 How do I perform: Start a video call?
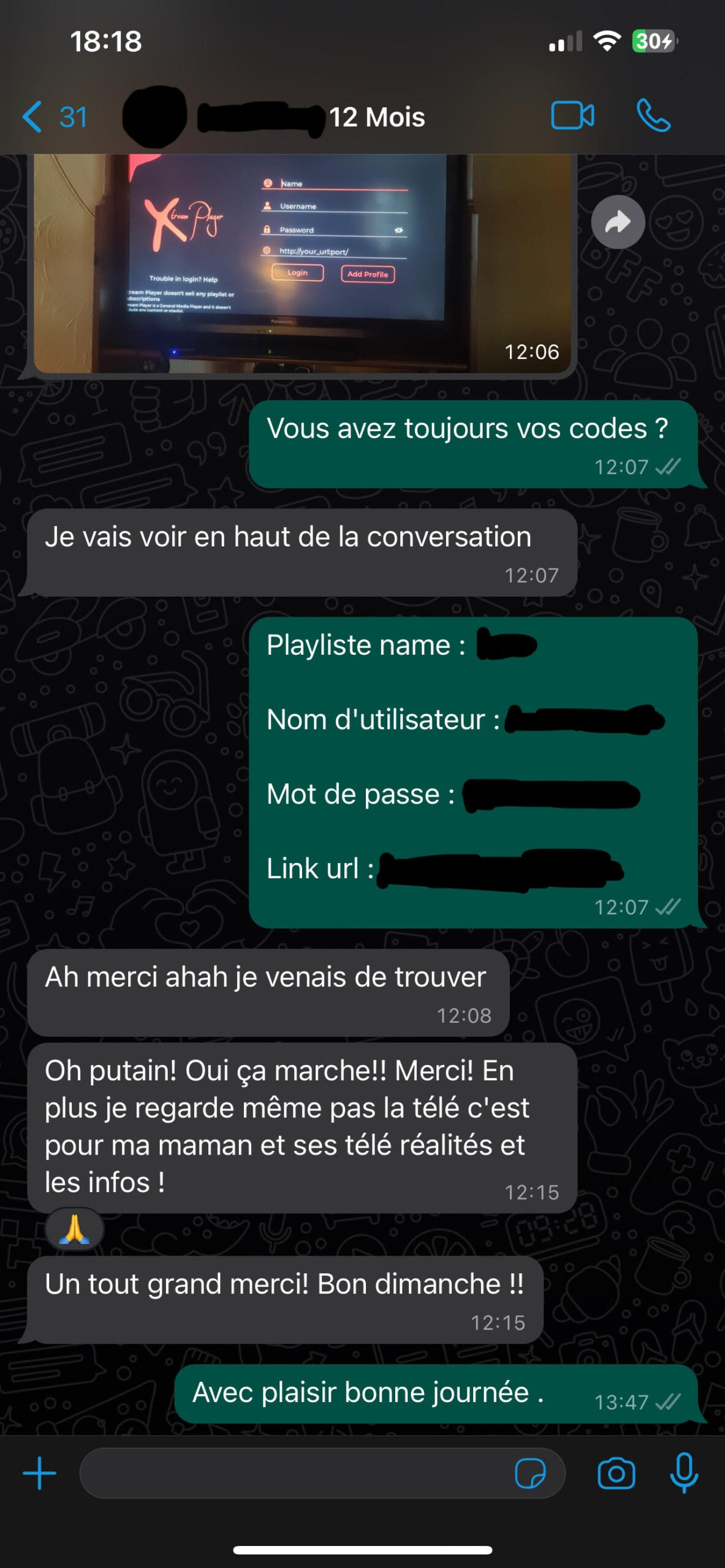[x=572, y=116]
